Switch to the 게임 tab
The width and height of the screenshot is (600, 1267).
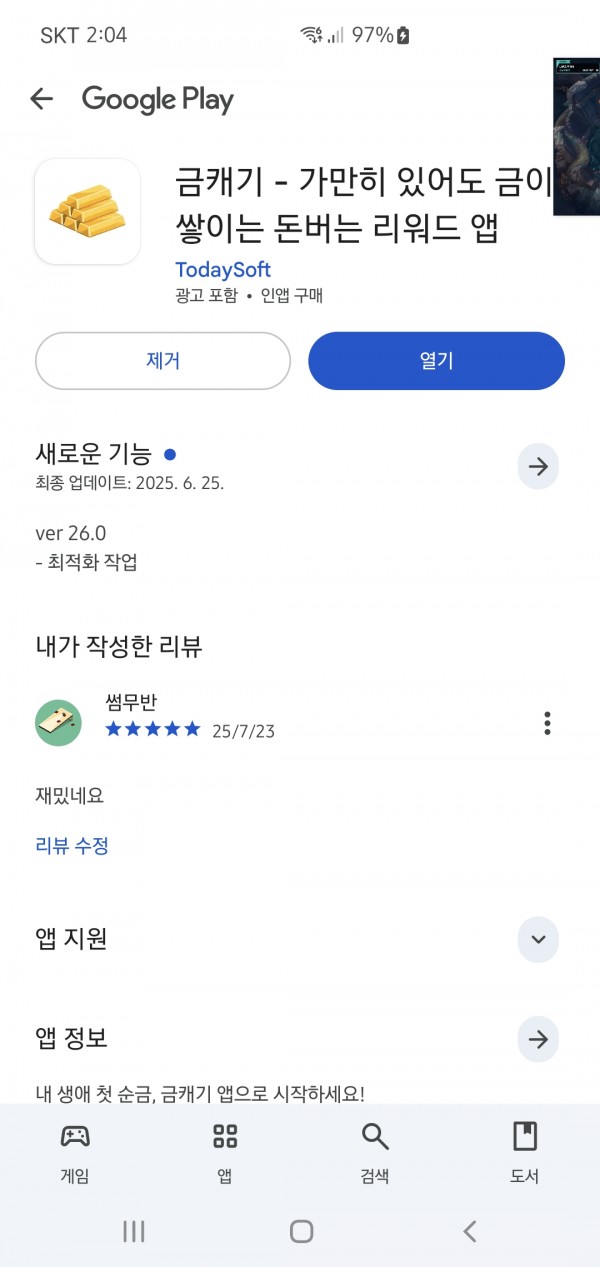point(75,1153)
